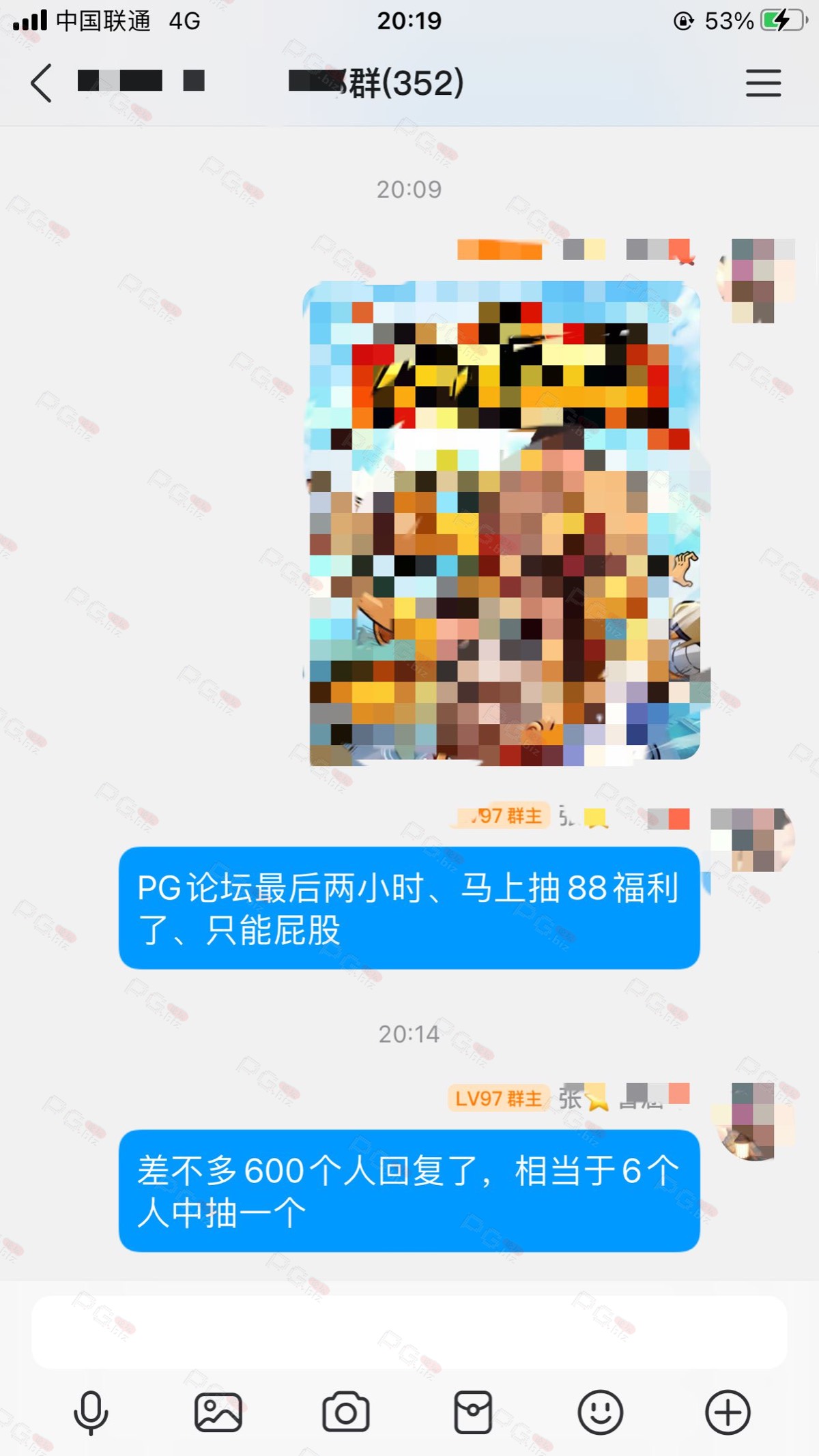Go back using the top-left arrow
The image size is (819, 1456).
(x=42, y=83)
